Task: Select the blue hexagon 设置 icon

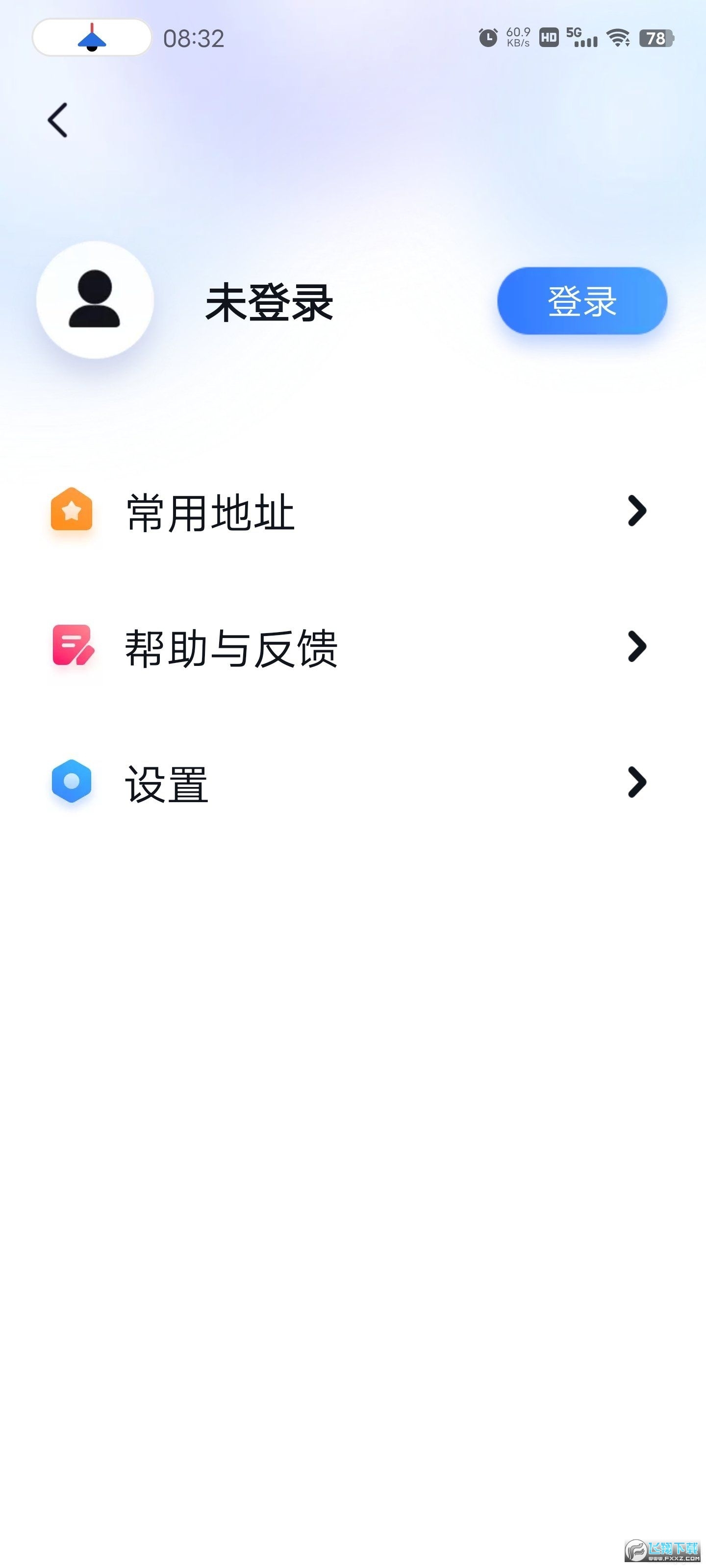Action: point(72,784)
